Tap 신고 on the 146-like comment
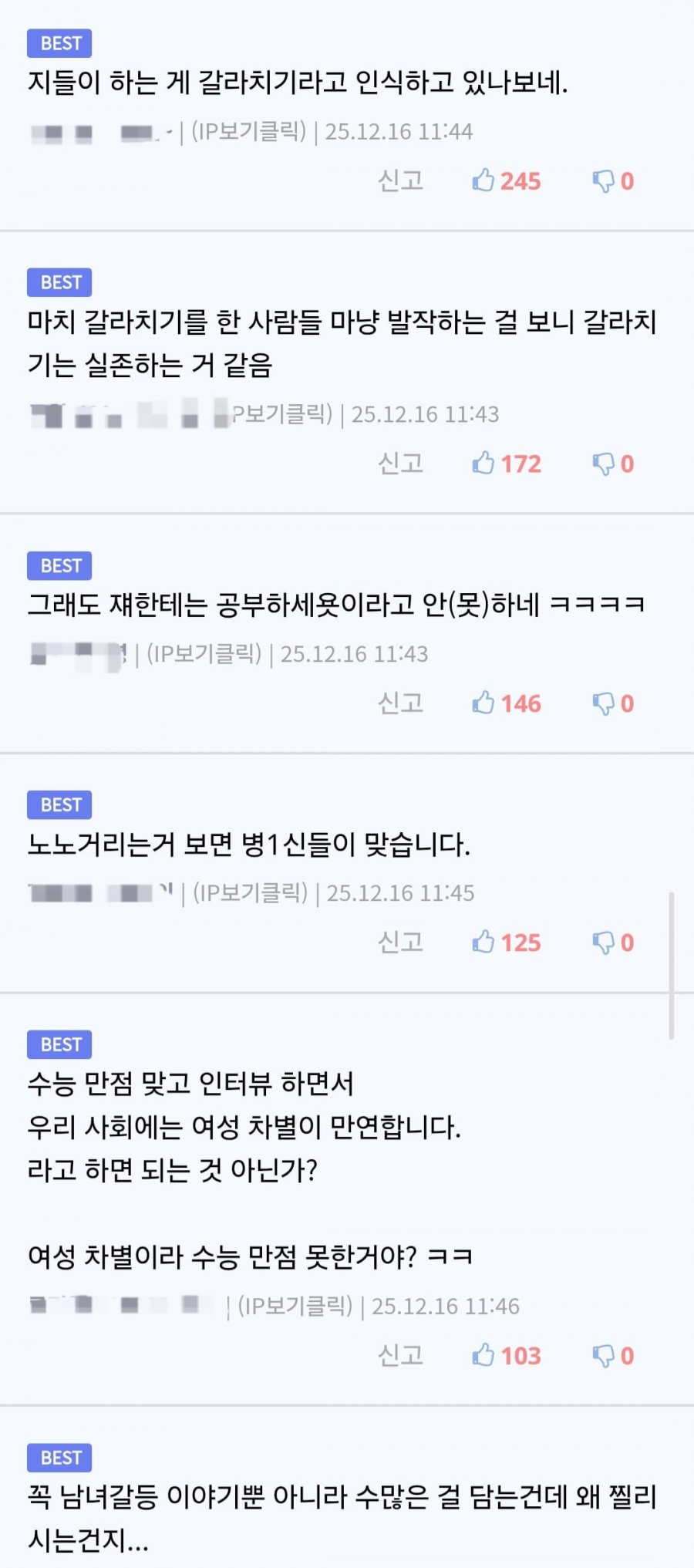Viewport: 694px width, 1568px height. tap(400, 703)
